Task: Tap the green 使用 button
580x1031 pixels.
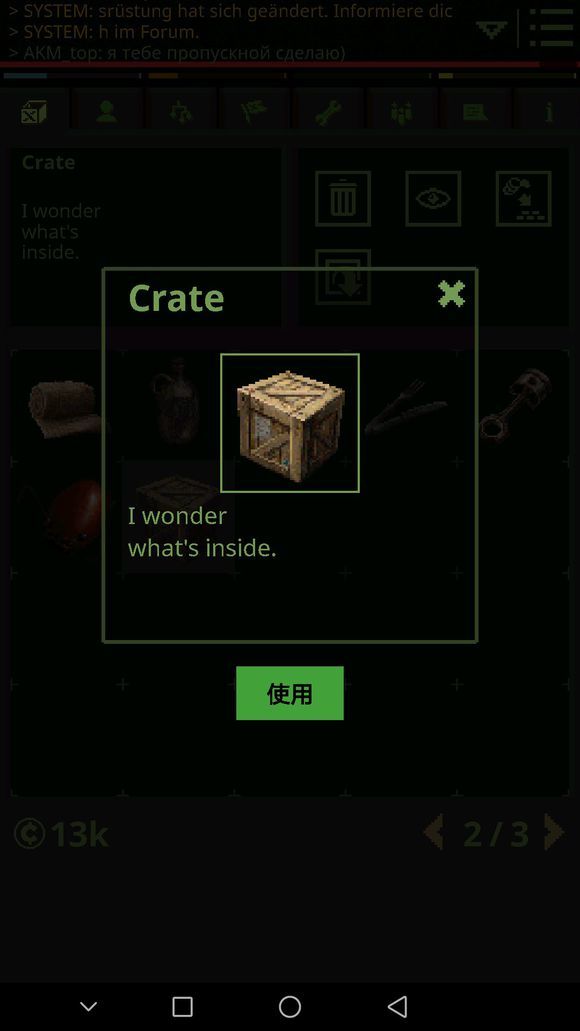Action: [289, 693]
